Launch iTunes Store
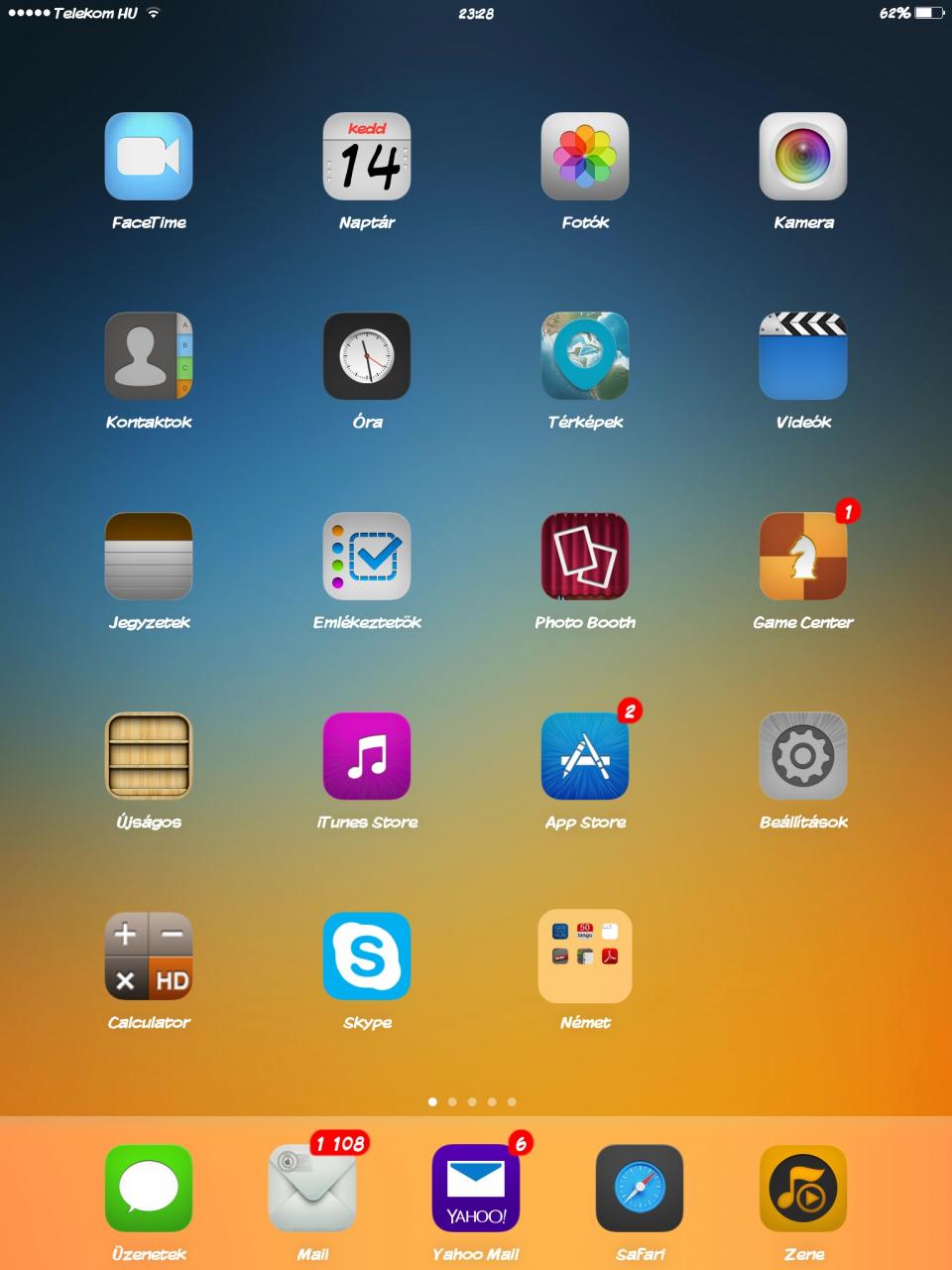 [x=367, y=756]
